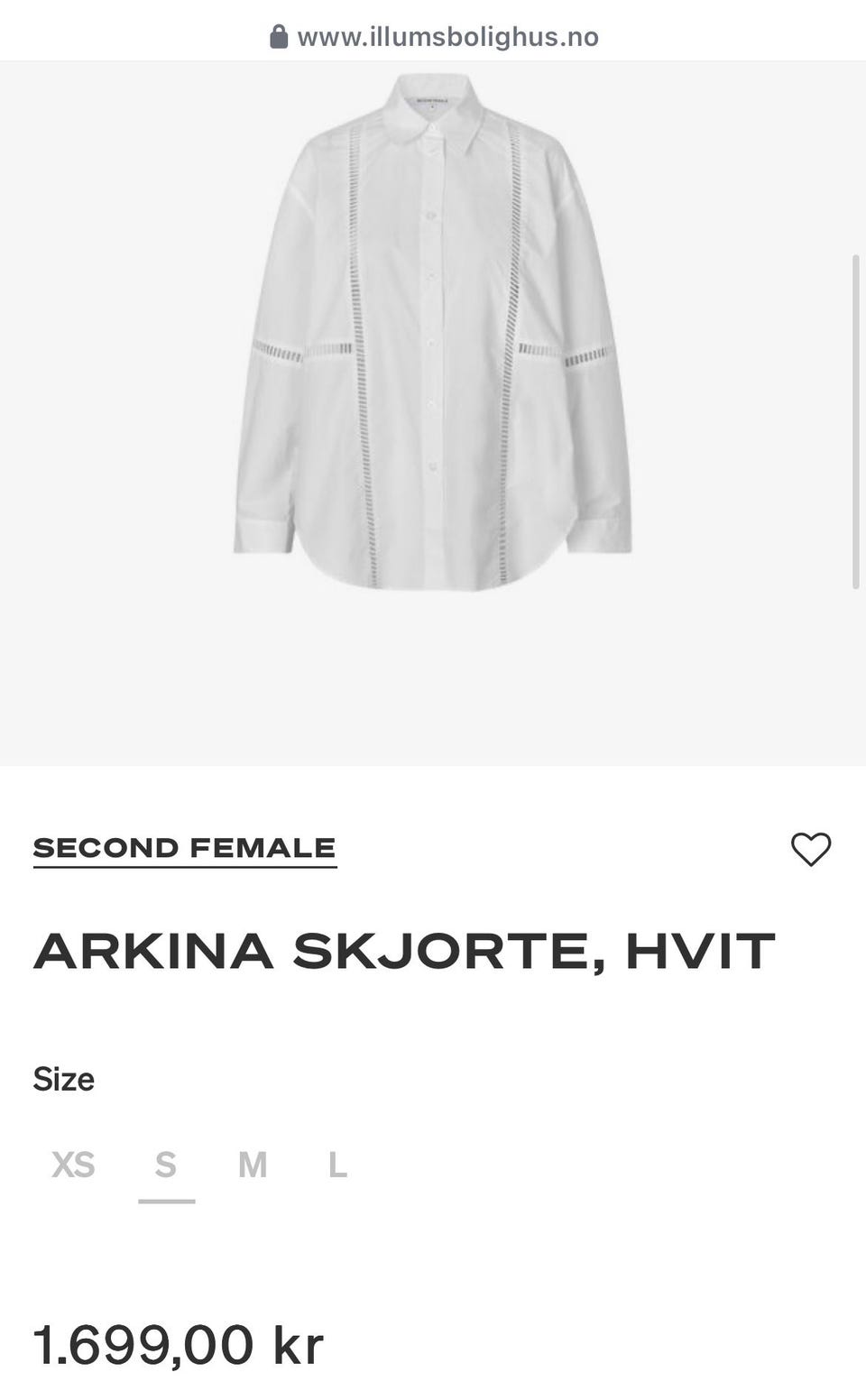The height and width of the screenshot is (1400, 866).
Task: Choose size S
Action: tap(166, 1165)
